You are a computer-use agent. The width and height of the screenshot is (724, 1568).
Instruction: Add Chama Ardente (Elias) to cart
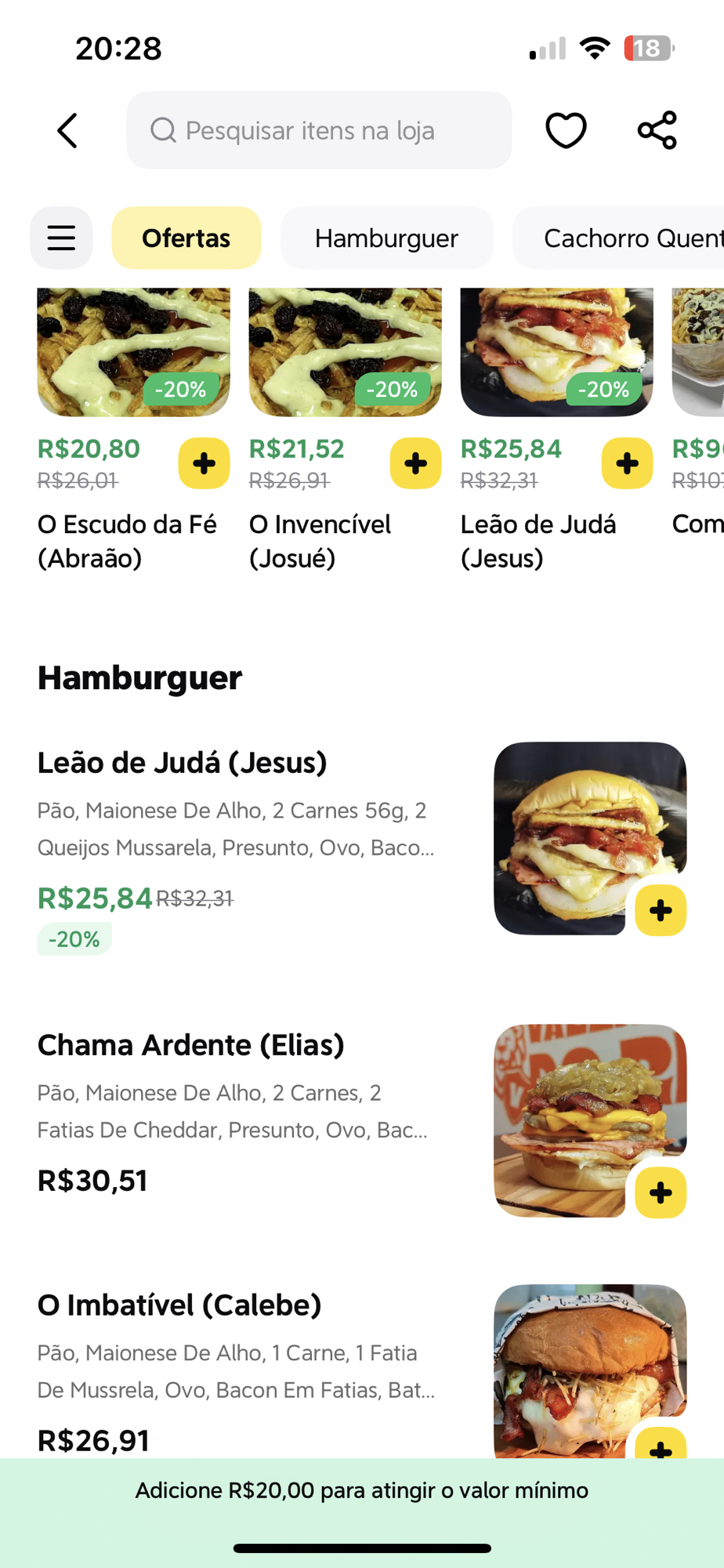click(x=661, y=1192)
